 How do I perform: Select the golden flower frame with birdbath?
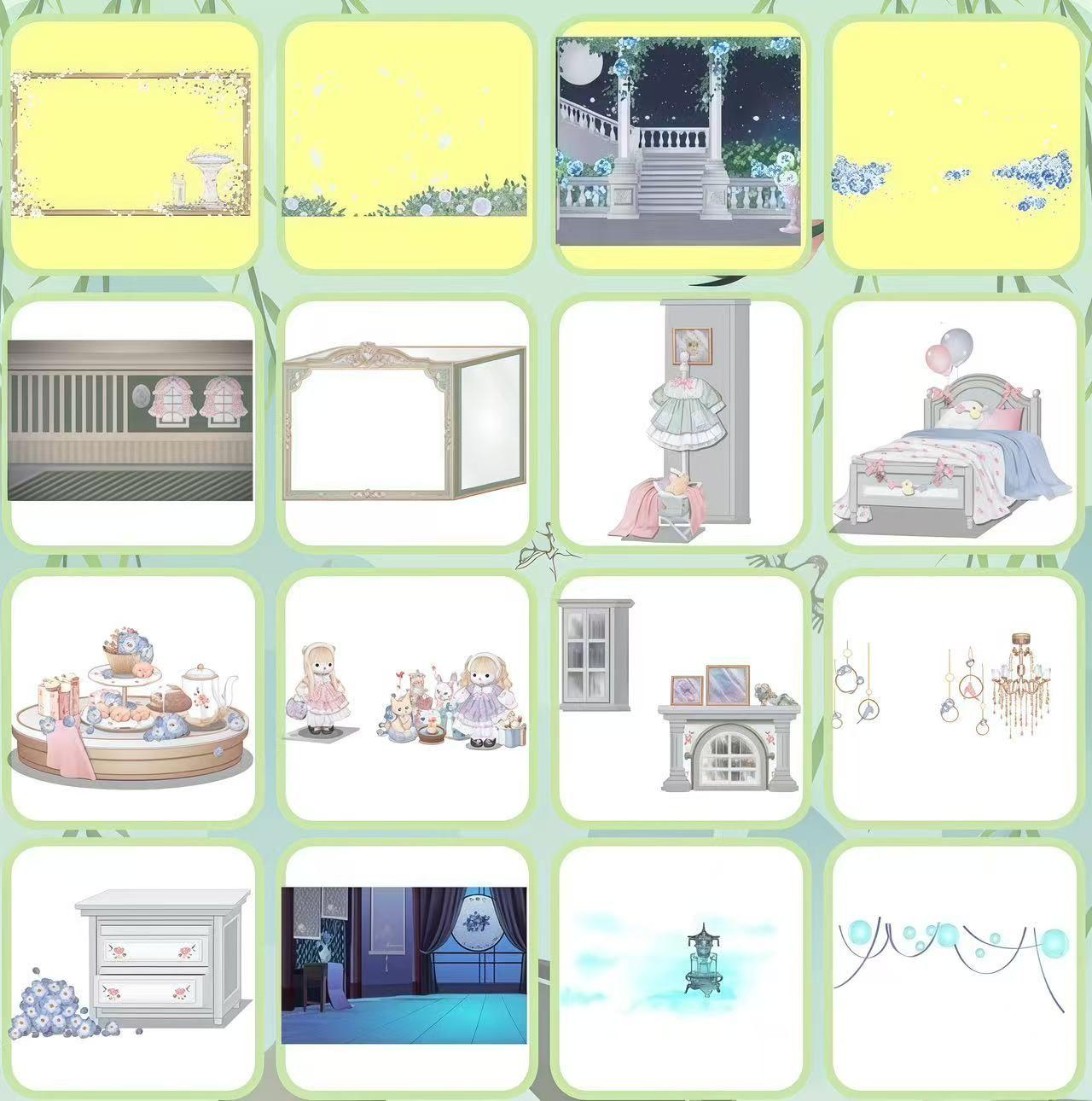(133, 145)
